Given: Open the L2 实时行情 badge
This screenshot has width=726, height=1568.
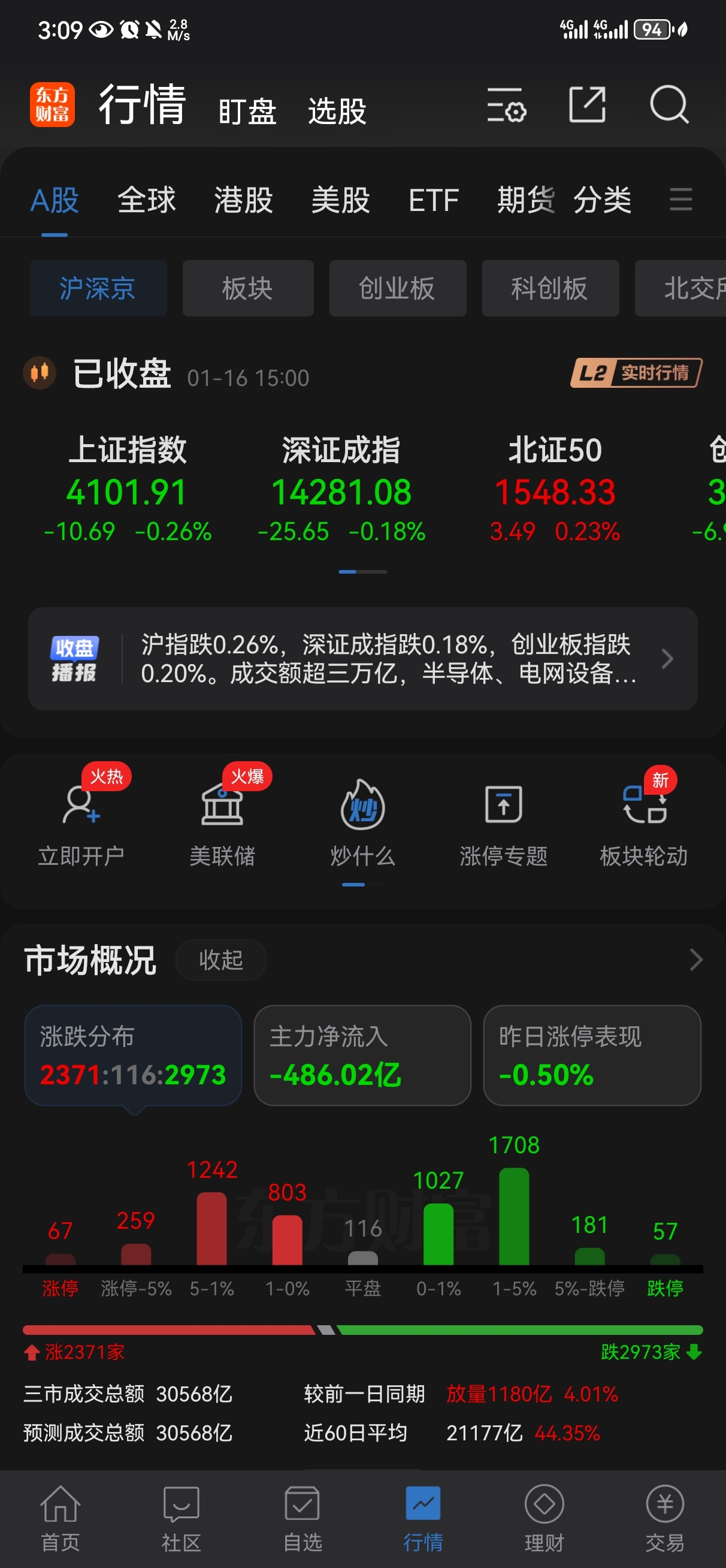Looking at the screenshot, I should (x=636, y=375).
